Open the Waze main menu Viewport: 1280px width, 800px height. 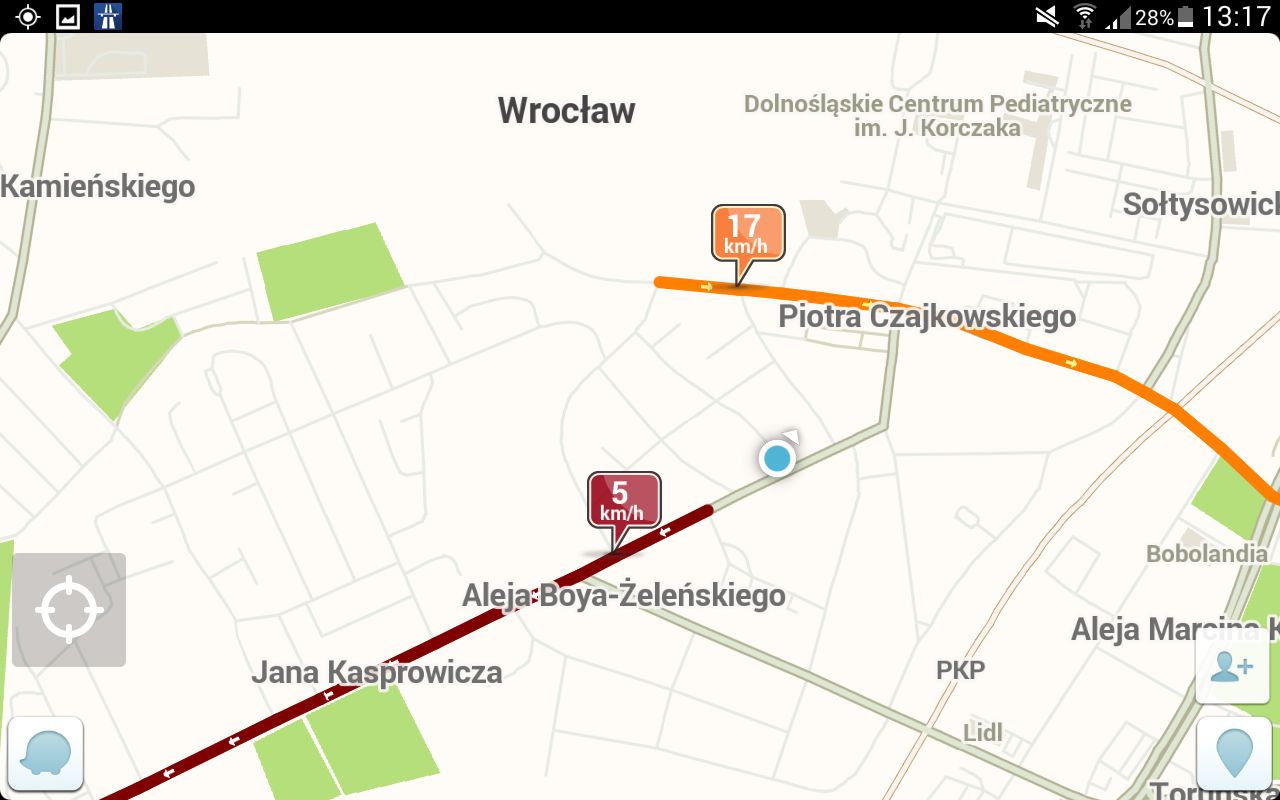pyautogui.click(x=46, y=754)
